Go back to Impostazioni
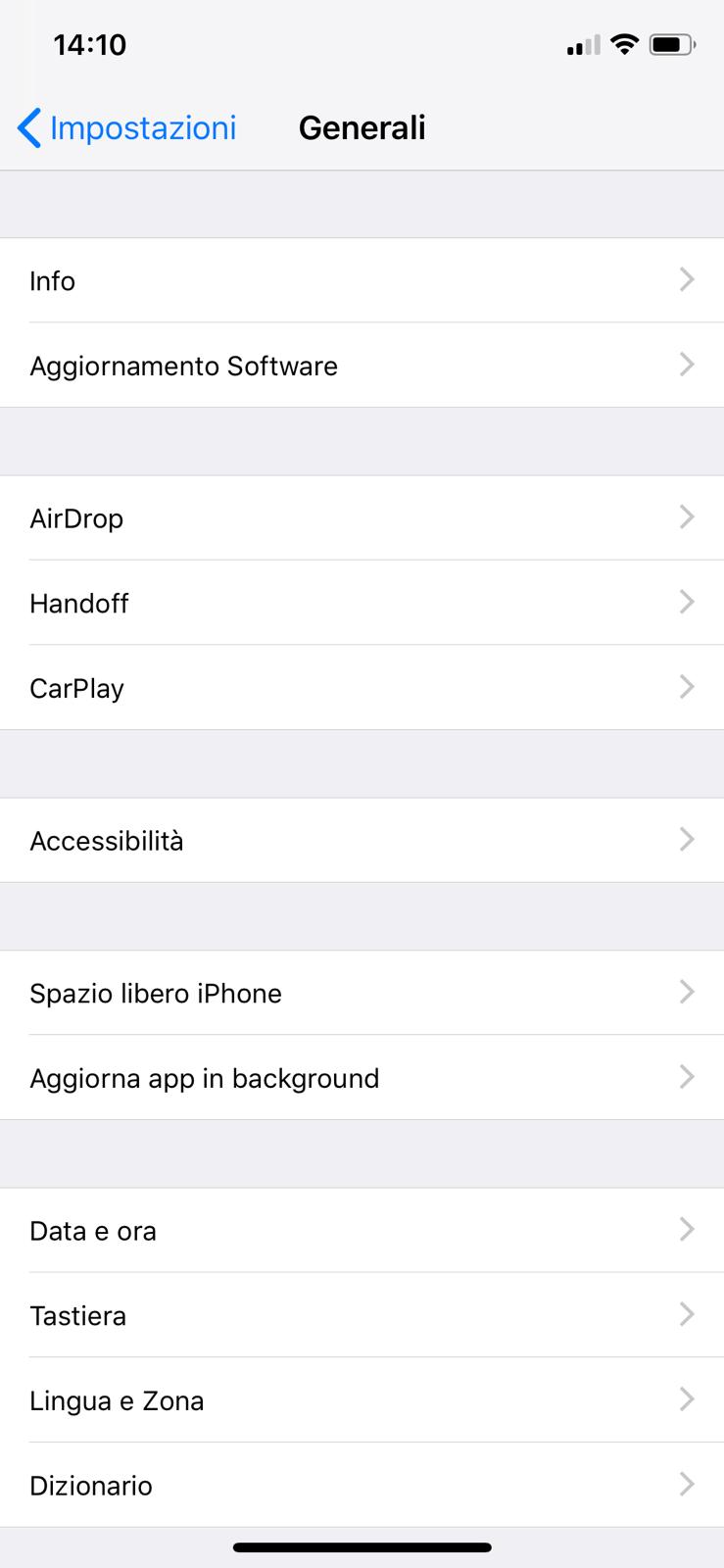 click(x=127, y=127)
